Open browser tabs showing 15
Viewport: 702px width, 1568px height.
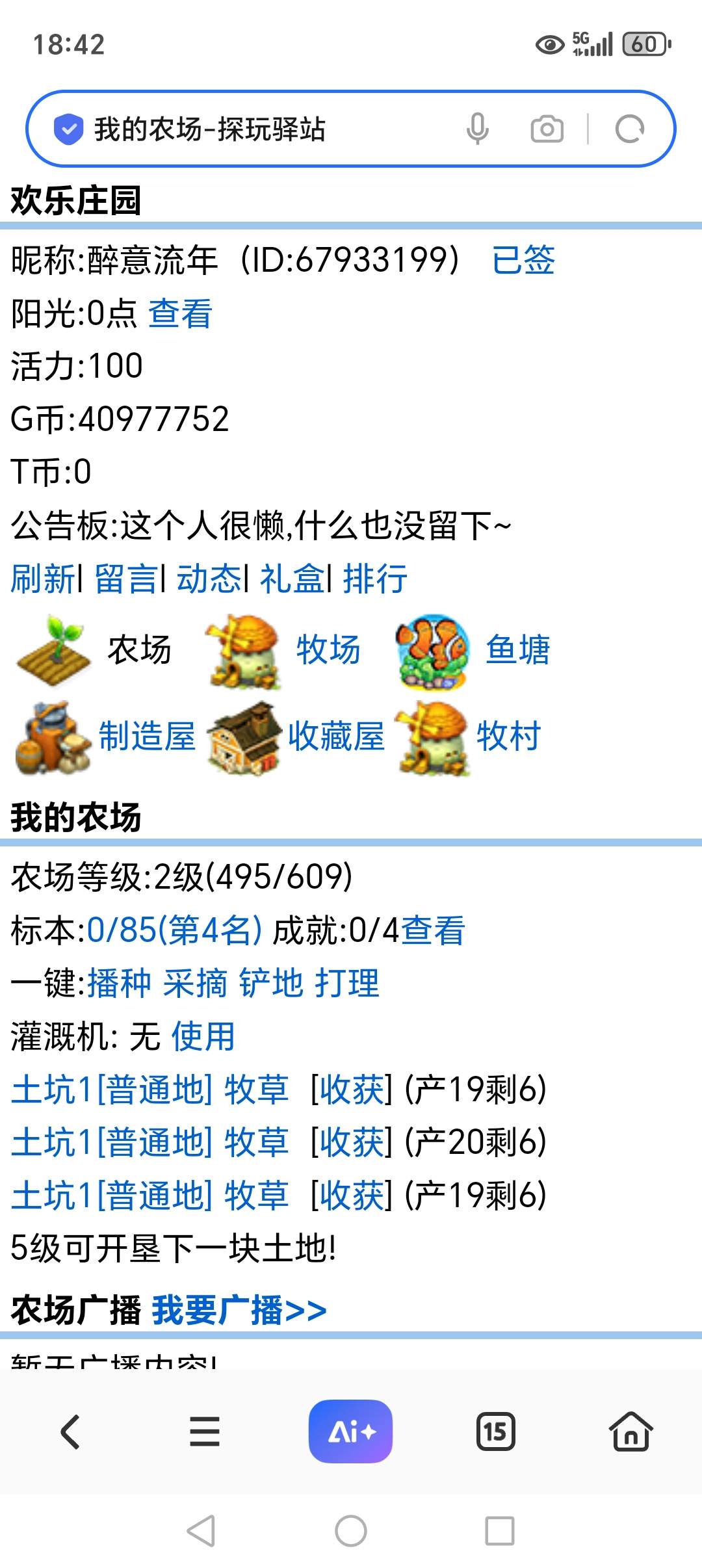pyautogui.click(x=495, y=1431)
